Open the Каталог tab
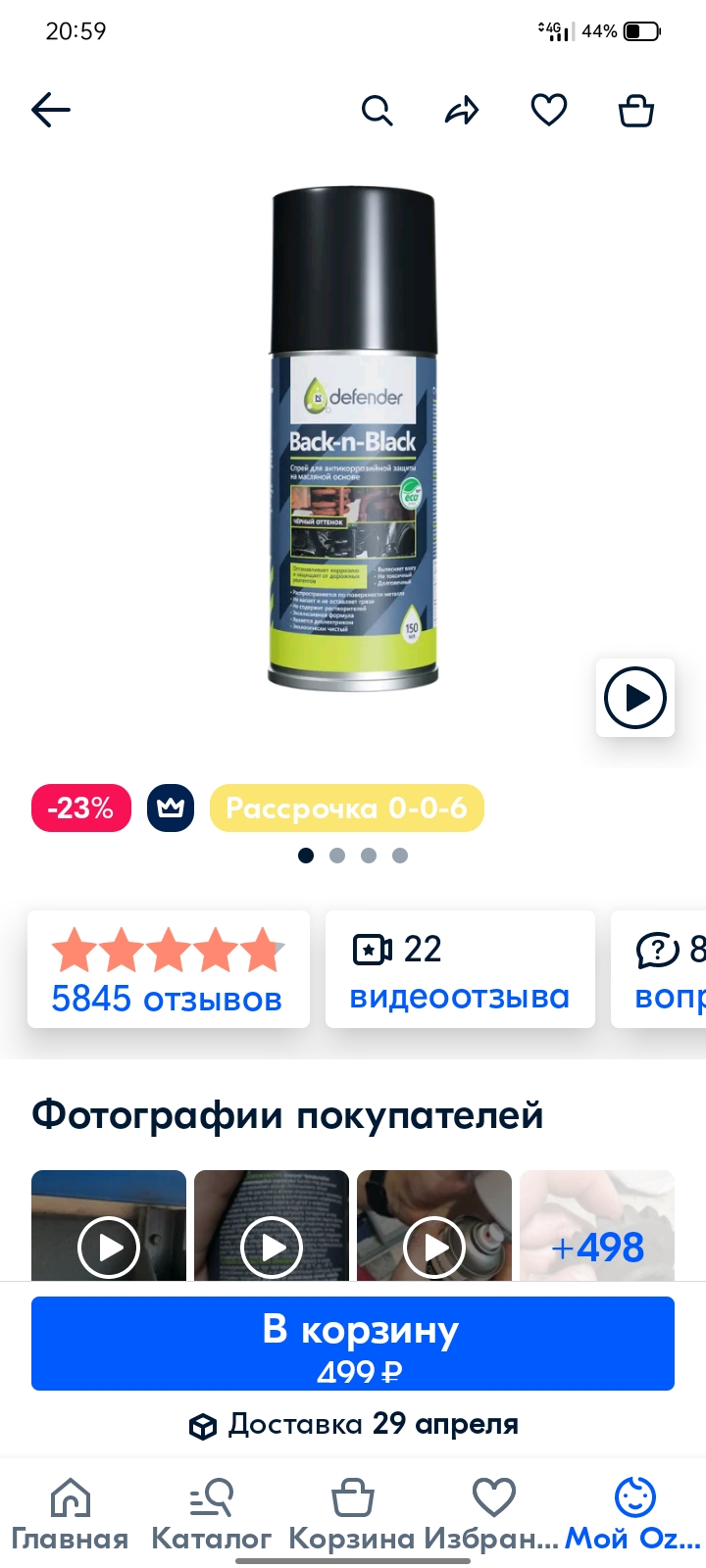This screenshot has width=706, height=1568. [x=211, y=1514]
